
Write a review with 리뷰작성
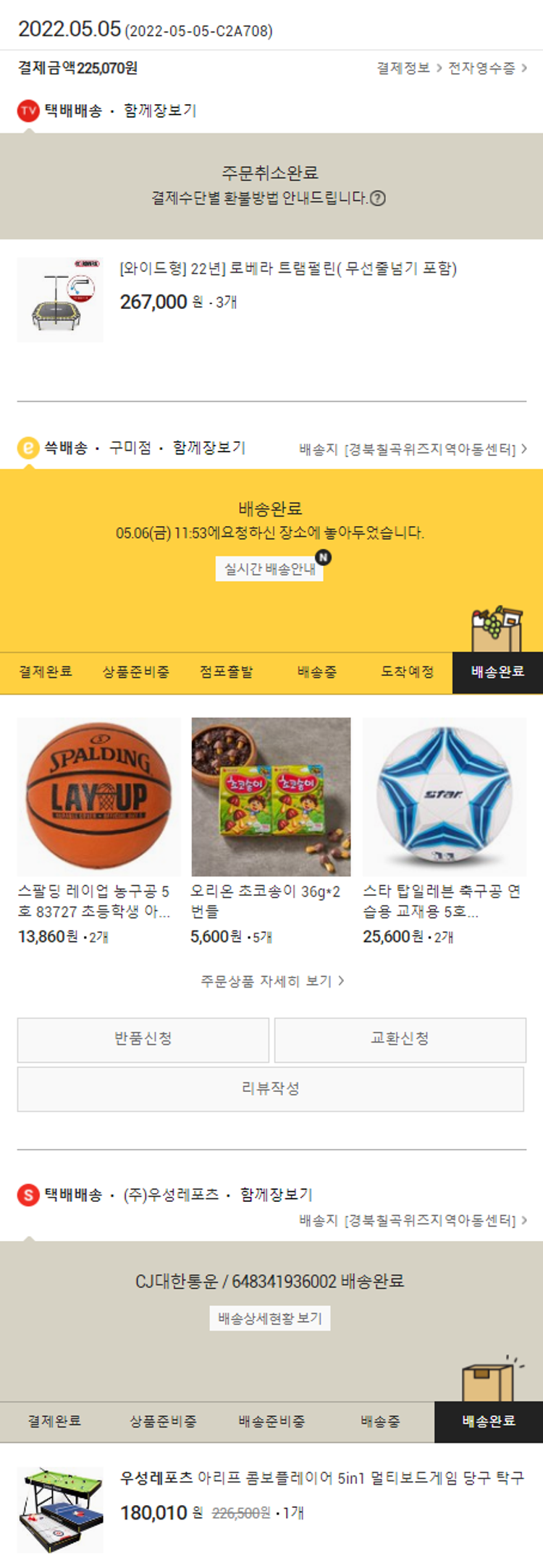271,1088
